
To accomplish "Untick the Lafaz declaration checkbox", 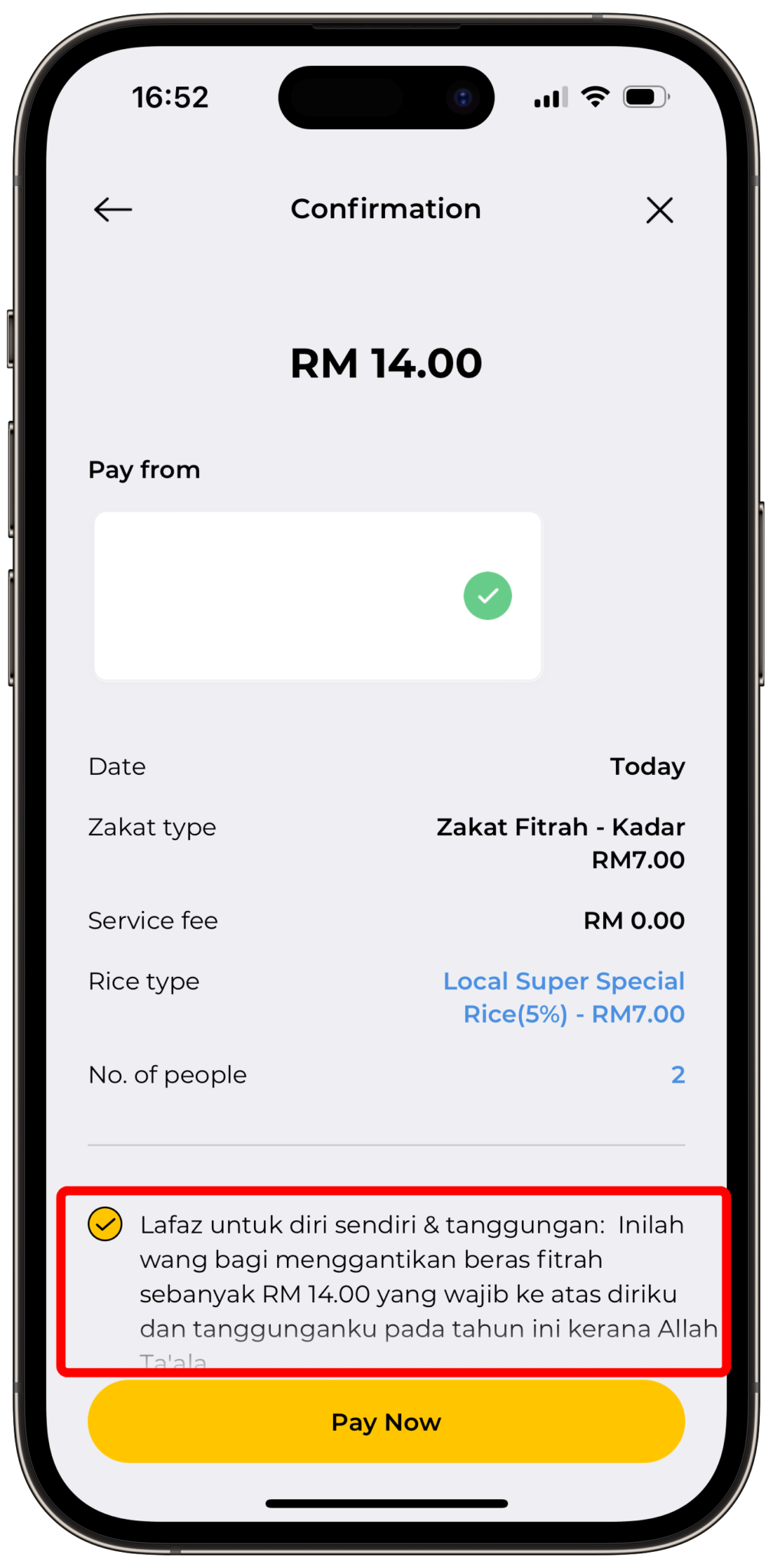I will pos(105,1223).
